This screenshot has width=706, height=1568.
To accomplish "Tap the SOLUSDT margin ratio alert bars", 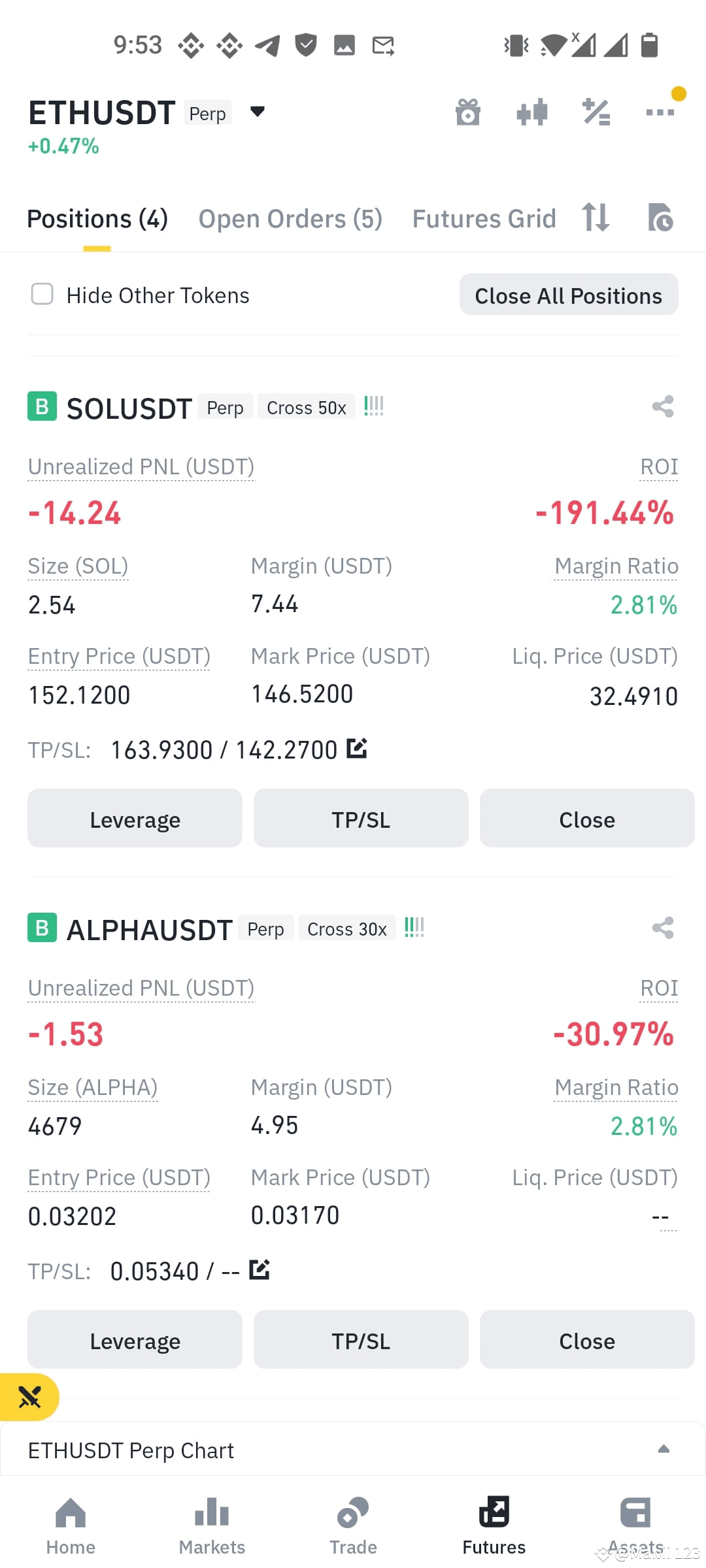I will pyautogui.click(x=373, y=406).
